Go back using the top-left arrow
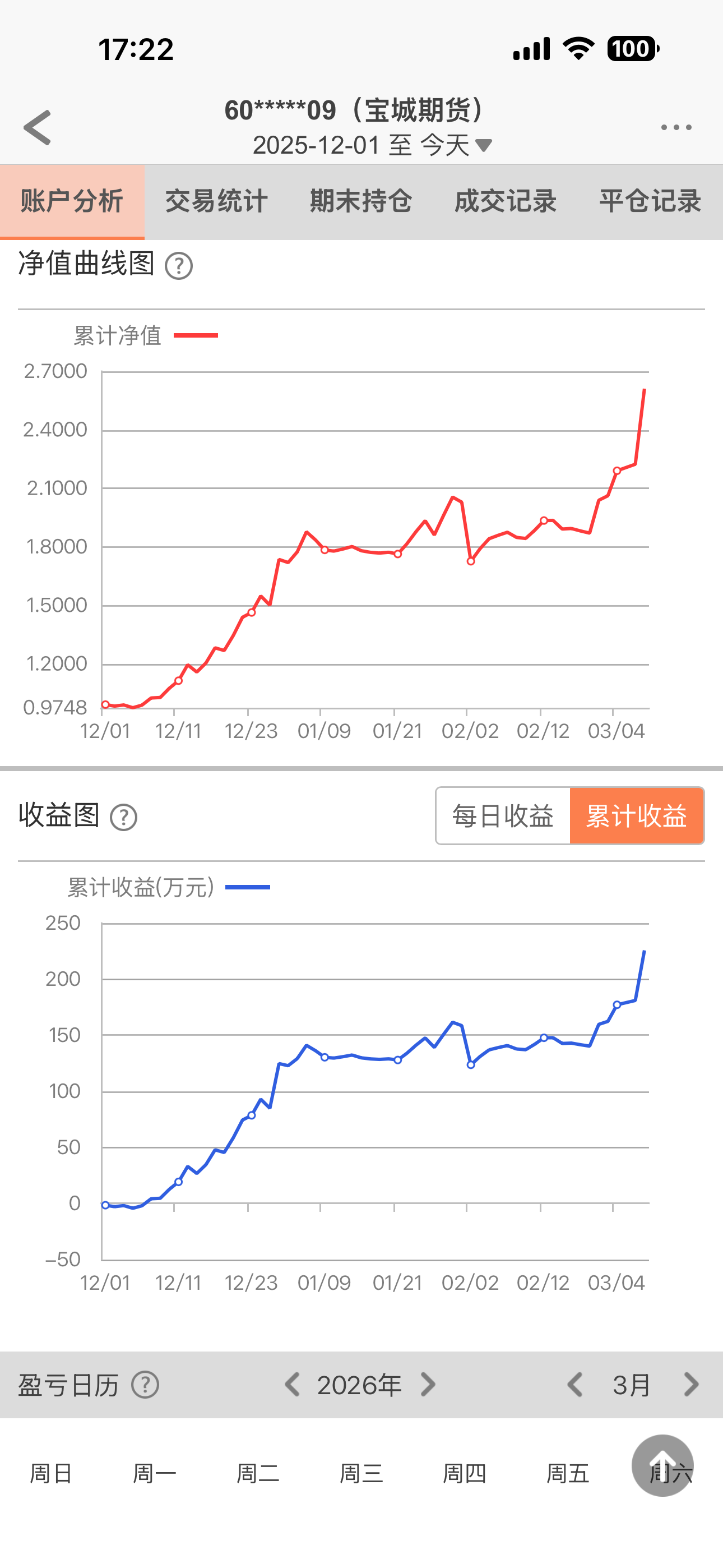The height and width of the screenshot is (1568, 723). [x=38, y=128]
